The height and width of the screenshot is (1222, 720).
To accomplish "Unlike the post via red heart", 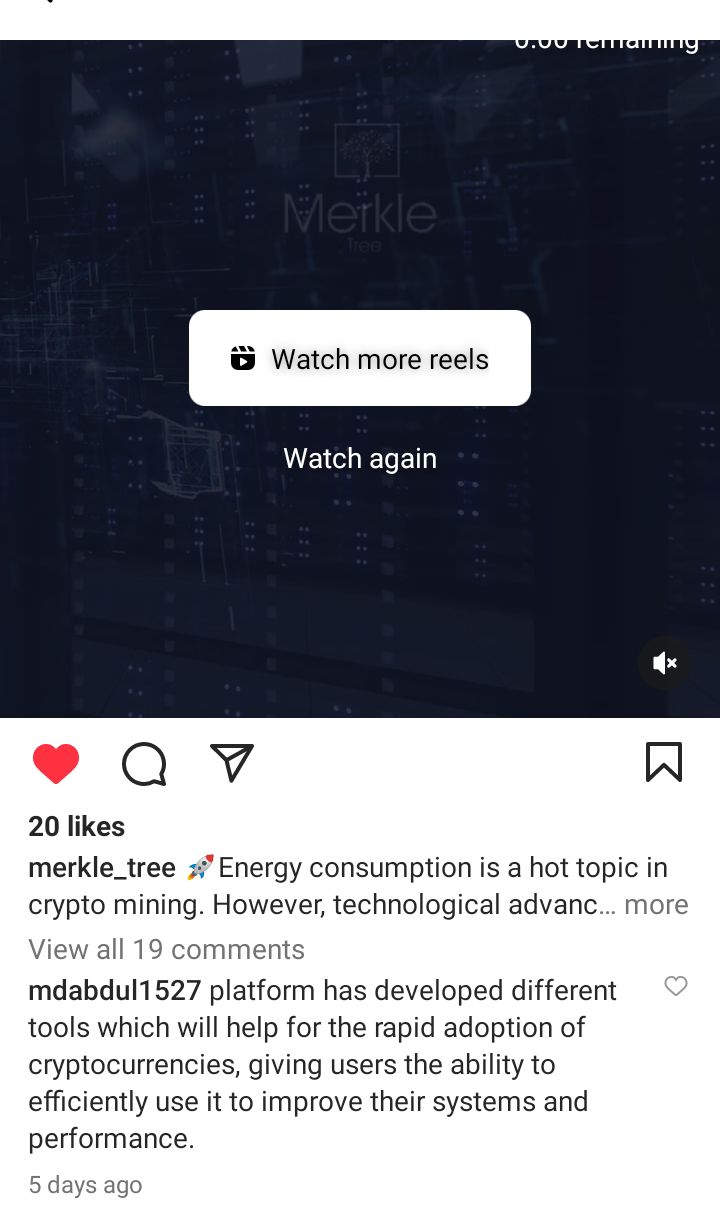I will [56, 764].
